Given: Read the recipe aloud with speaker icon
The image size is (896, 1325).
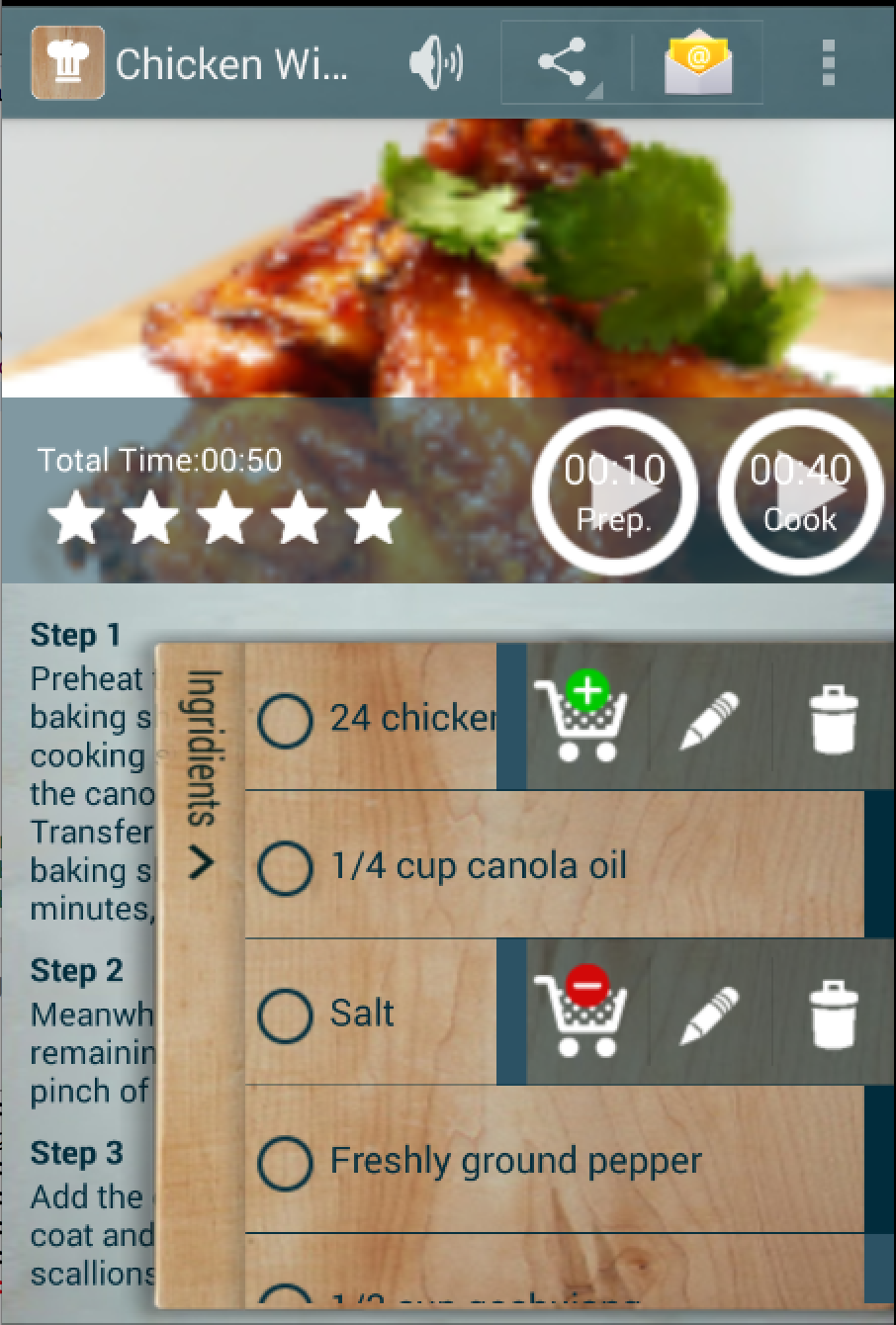Looking at the screenshot, I should click(435, 63).
